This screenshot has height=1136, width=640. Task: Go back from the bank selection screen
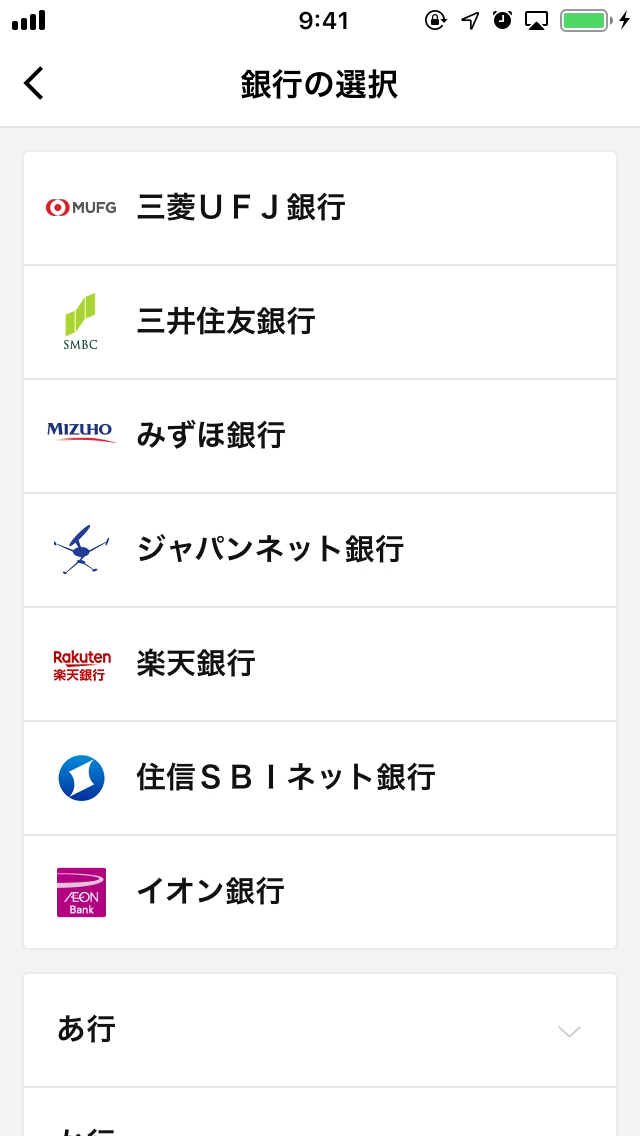tap(33, 83)
